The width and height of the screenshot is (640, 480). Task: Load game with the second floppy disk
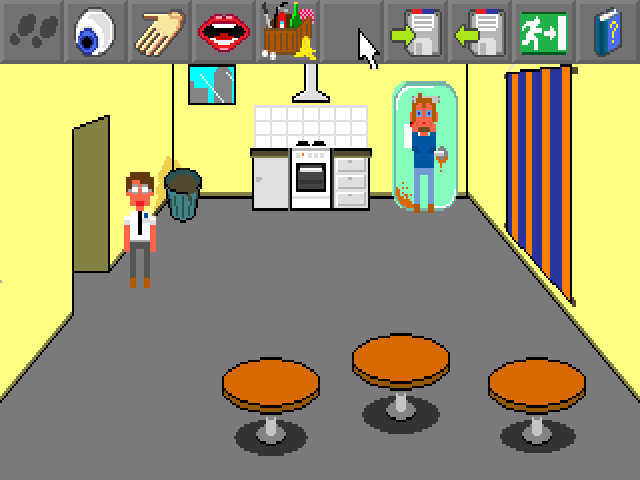tap(479, 31)
